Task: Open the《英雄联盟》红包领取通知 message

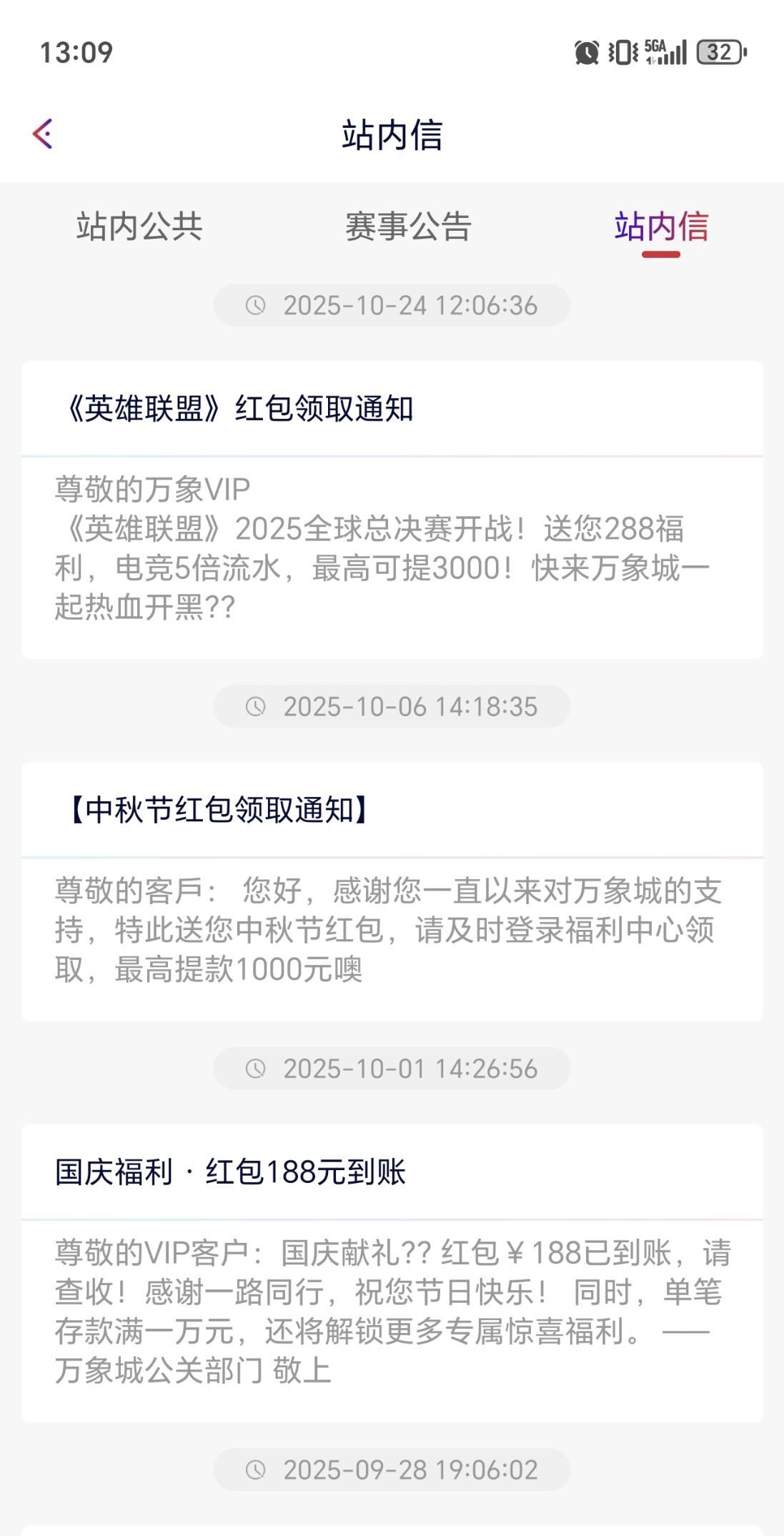Action: 392,507
